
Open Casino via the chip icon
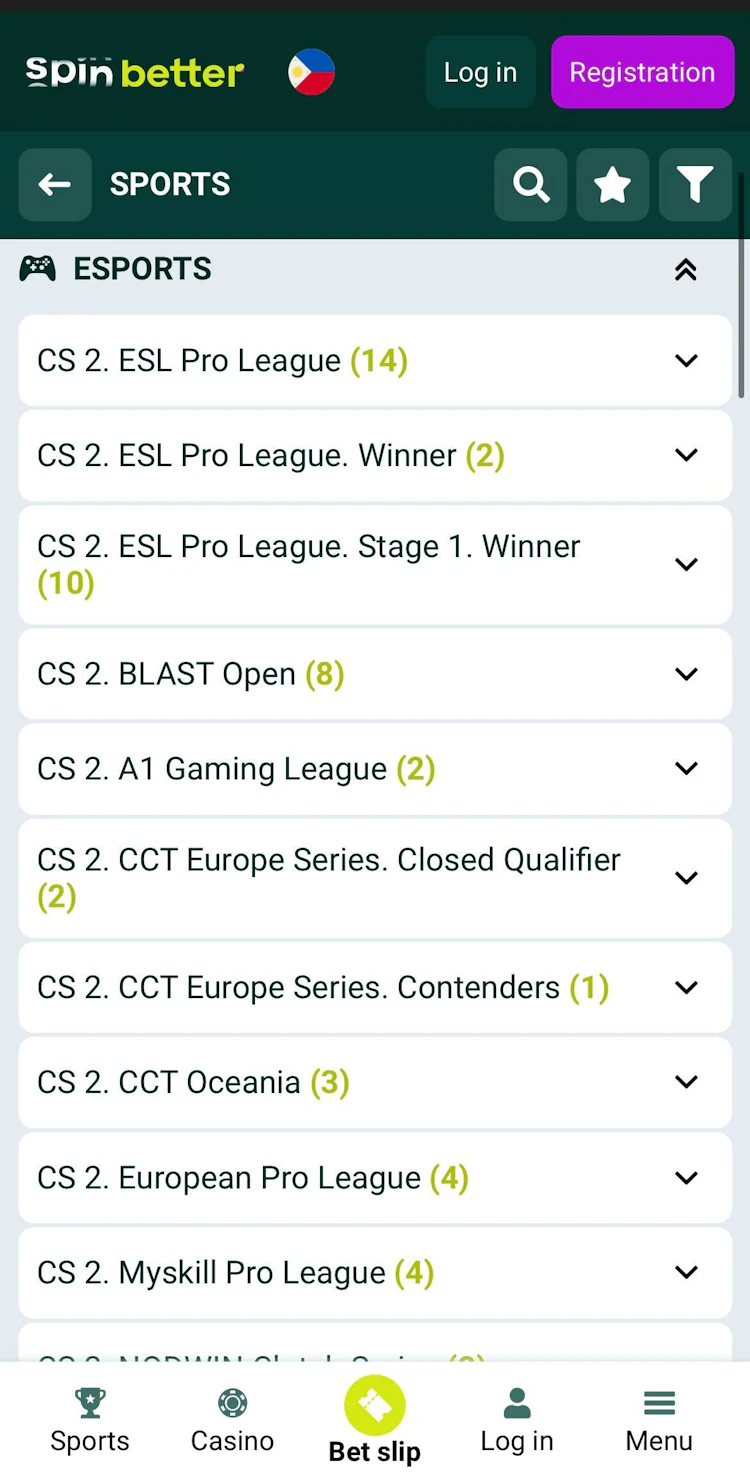coord(232,1404)
